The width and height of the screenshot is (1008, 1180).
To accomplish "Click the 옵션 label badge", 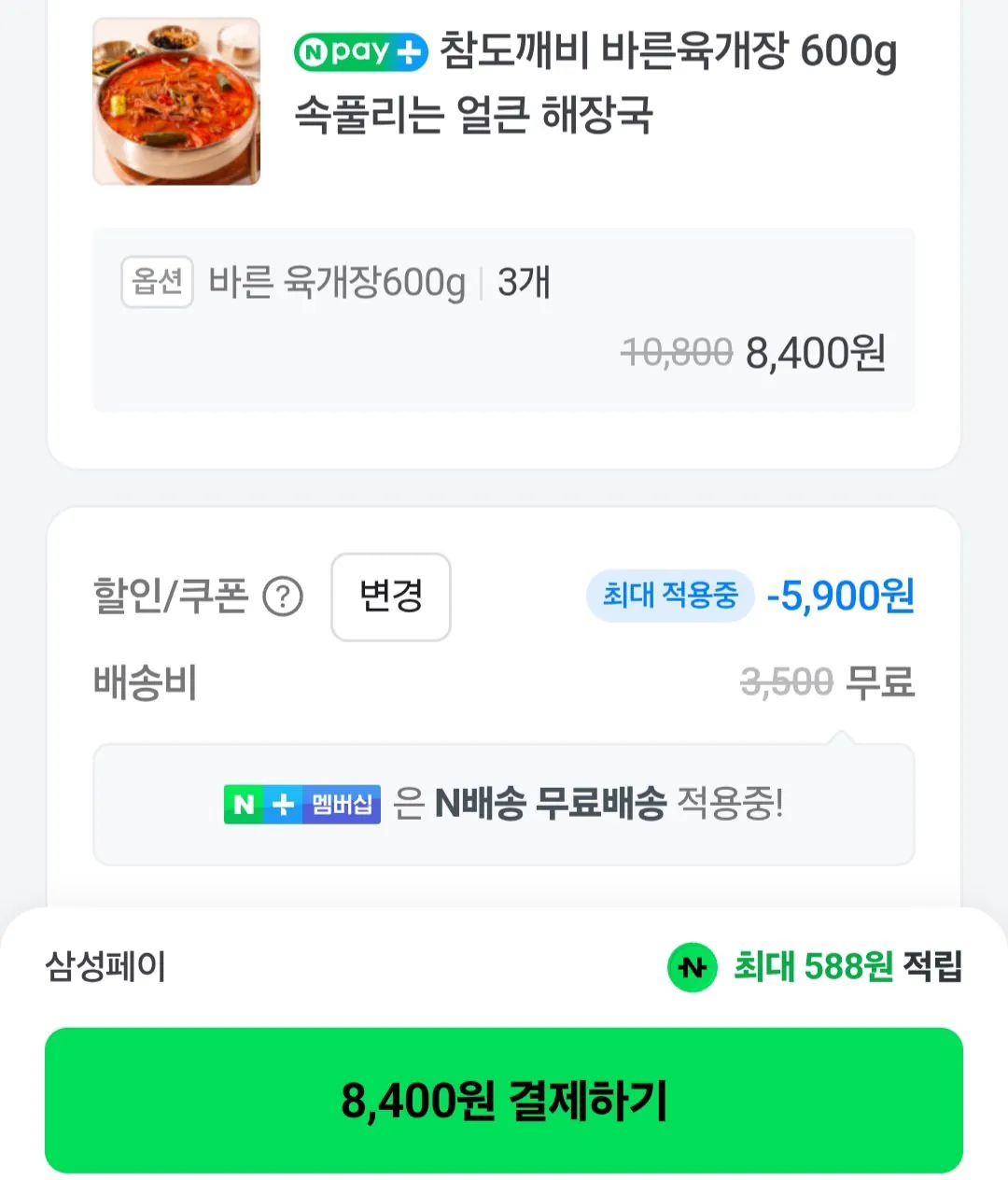I will (x=157, y=283).
